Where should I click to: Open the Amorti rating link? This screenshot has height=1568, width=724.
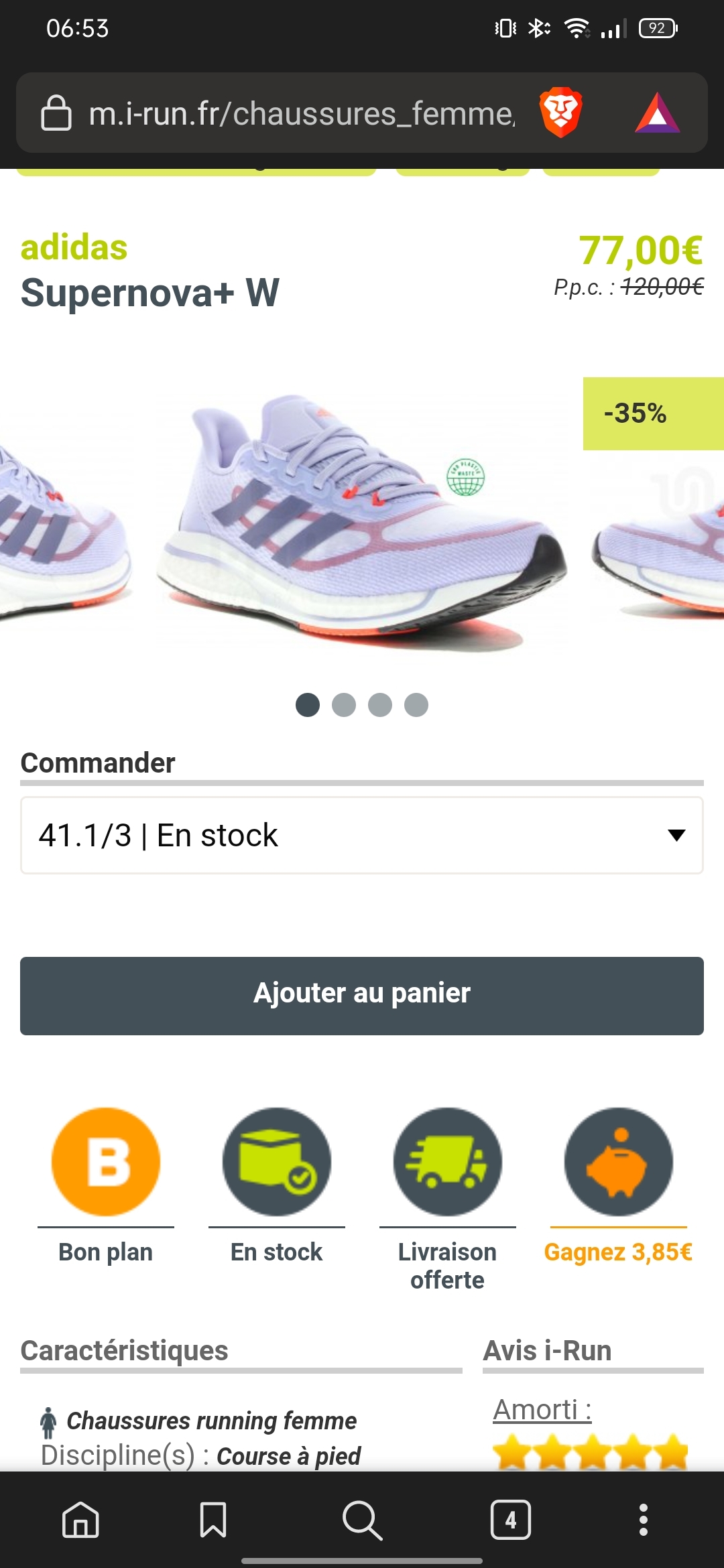point(542,1410)
